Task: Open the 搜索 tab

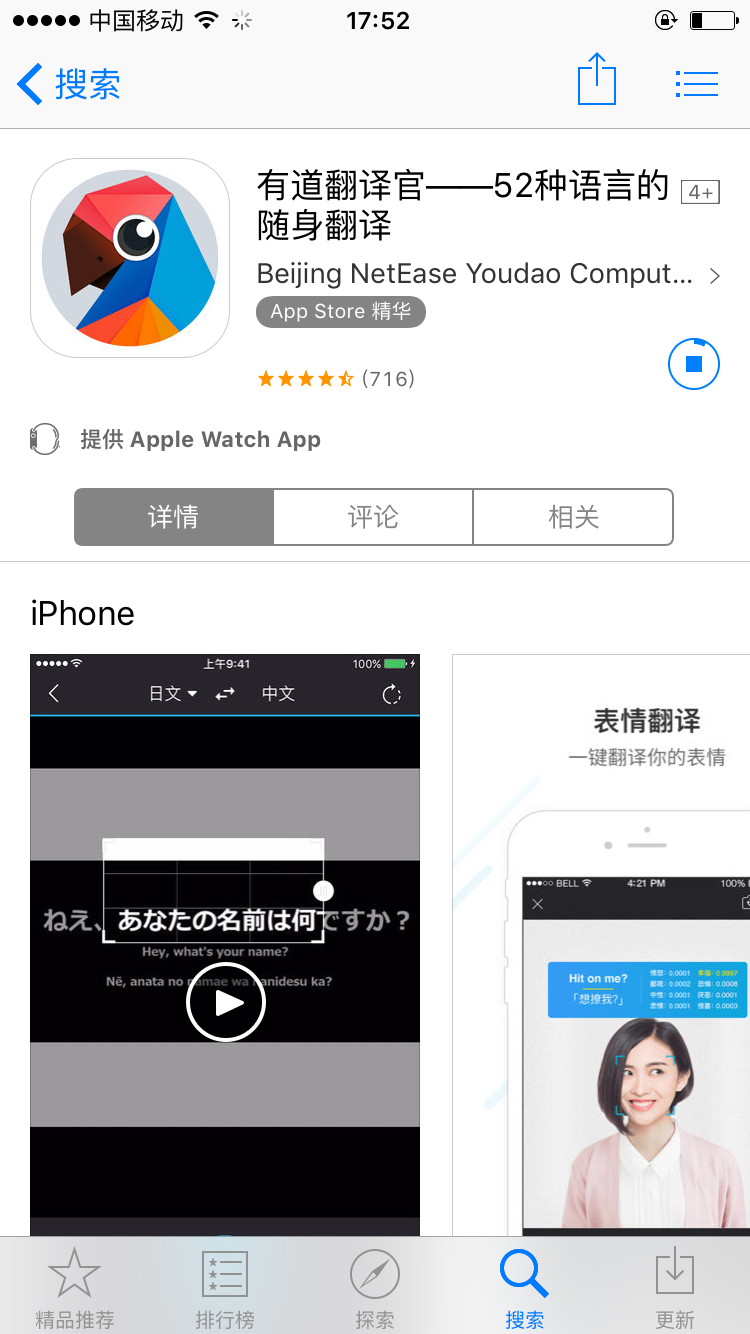Action: pyautogui.click(x=525, y=1288)
